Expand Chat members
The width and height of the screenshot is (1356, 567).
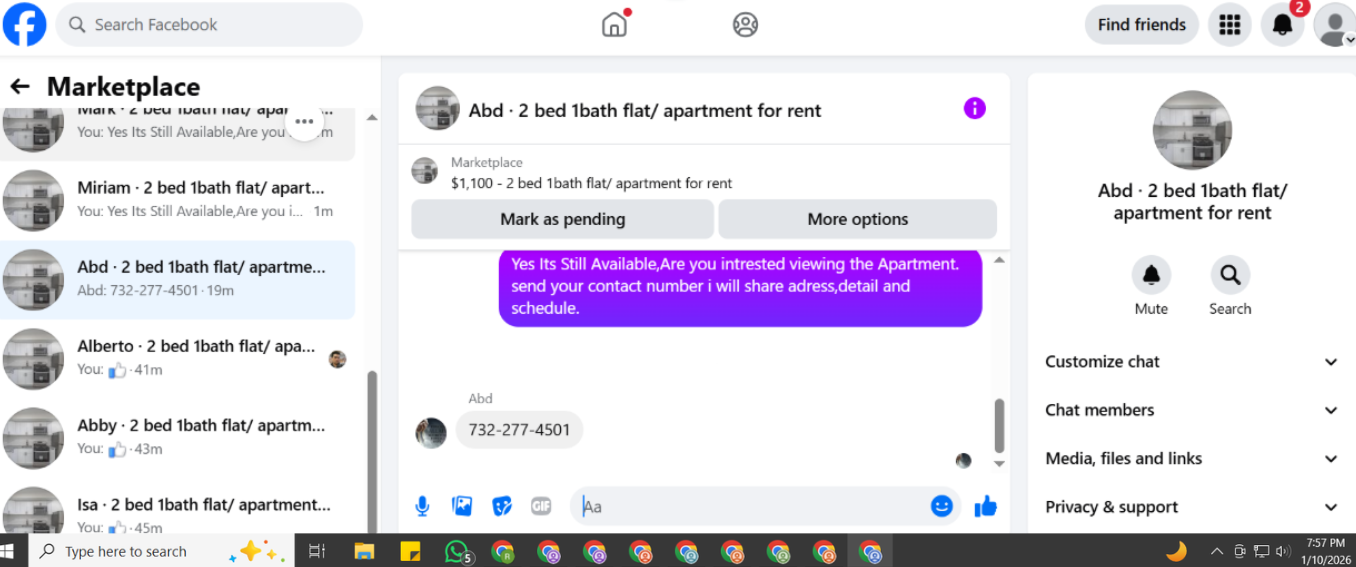(x=1191, y=410)
